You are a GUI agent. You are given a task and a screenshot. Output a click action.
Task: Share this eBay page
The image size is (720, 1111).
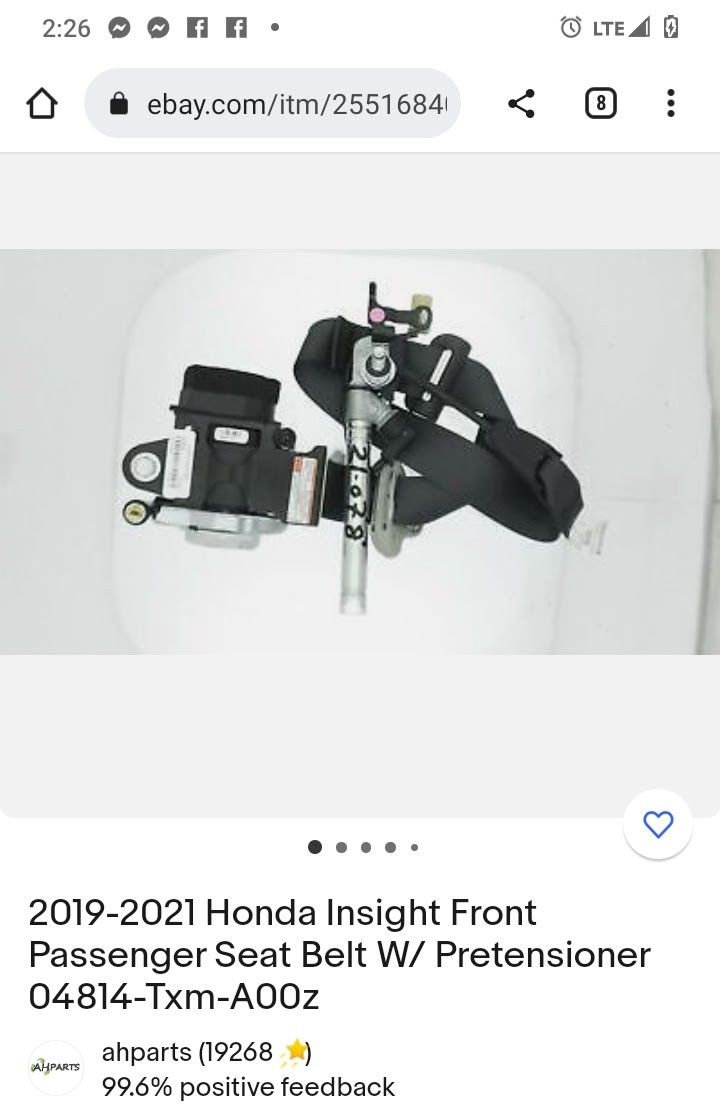[x=521, y=103]
